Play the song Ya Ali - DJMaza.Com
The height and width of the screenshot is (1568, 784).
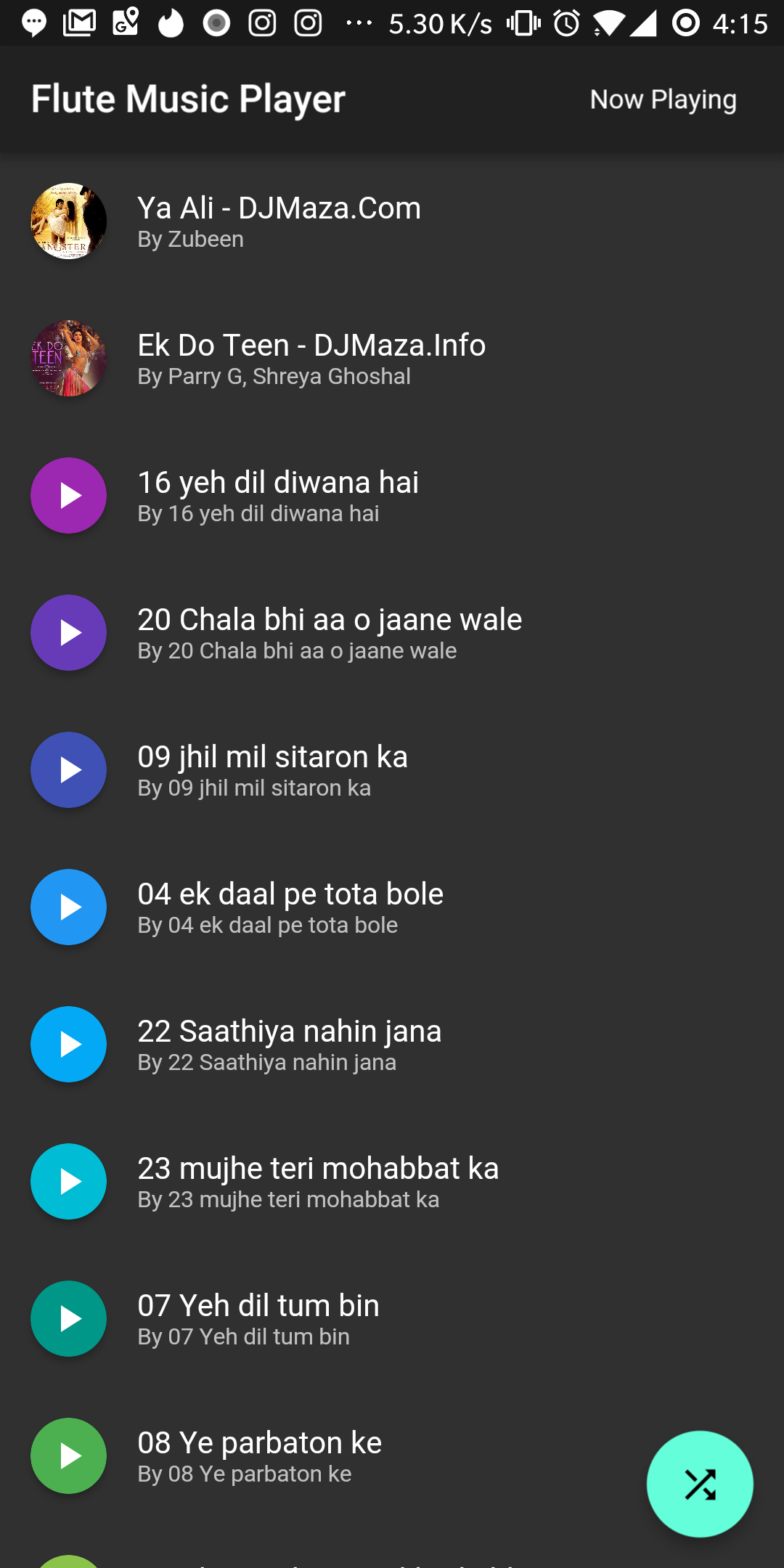click(x=392, y=221)
